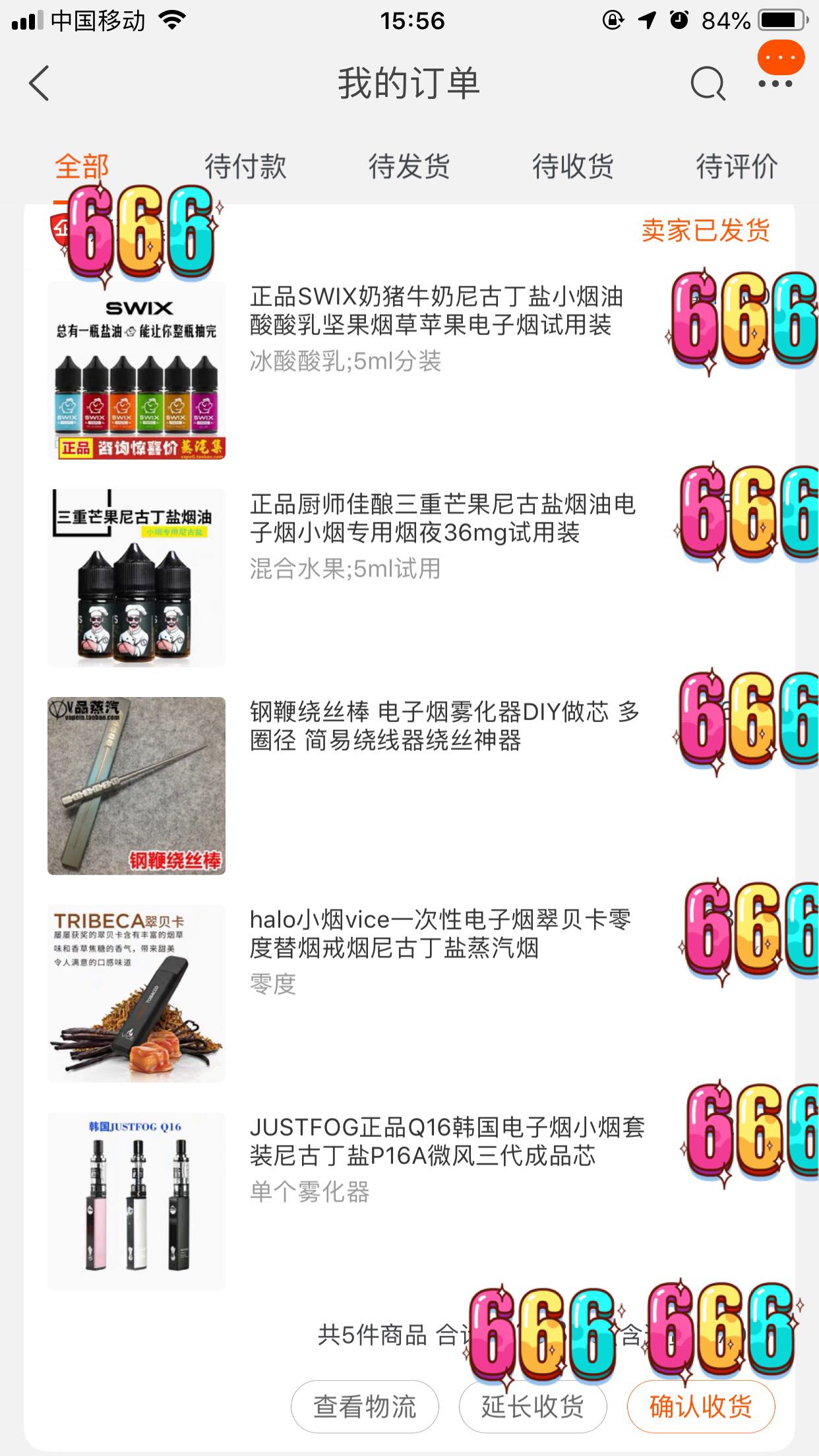Open the three-dot more menu
819x1456 pixels.
pos(775,84)
